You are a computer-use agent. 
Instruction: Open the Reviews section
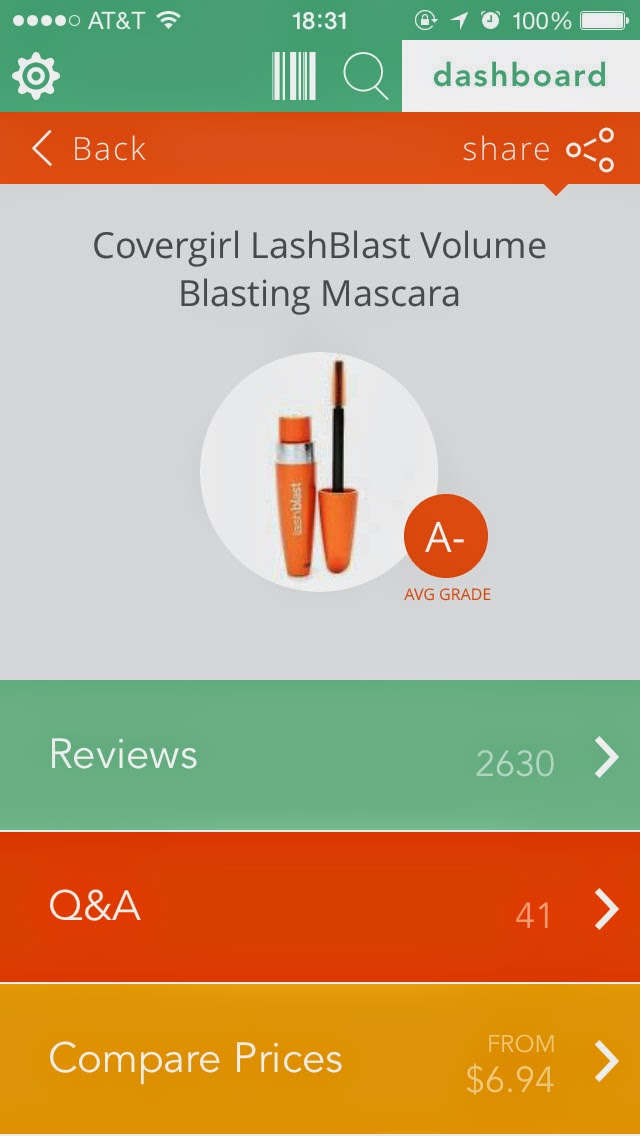[x=320, y=756]
